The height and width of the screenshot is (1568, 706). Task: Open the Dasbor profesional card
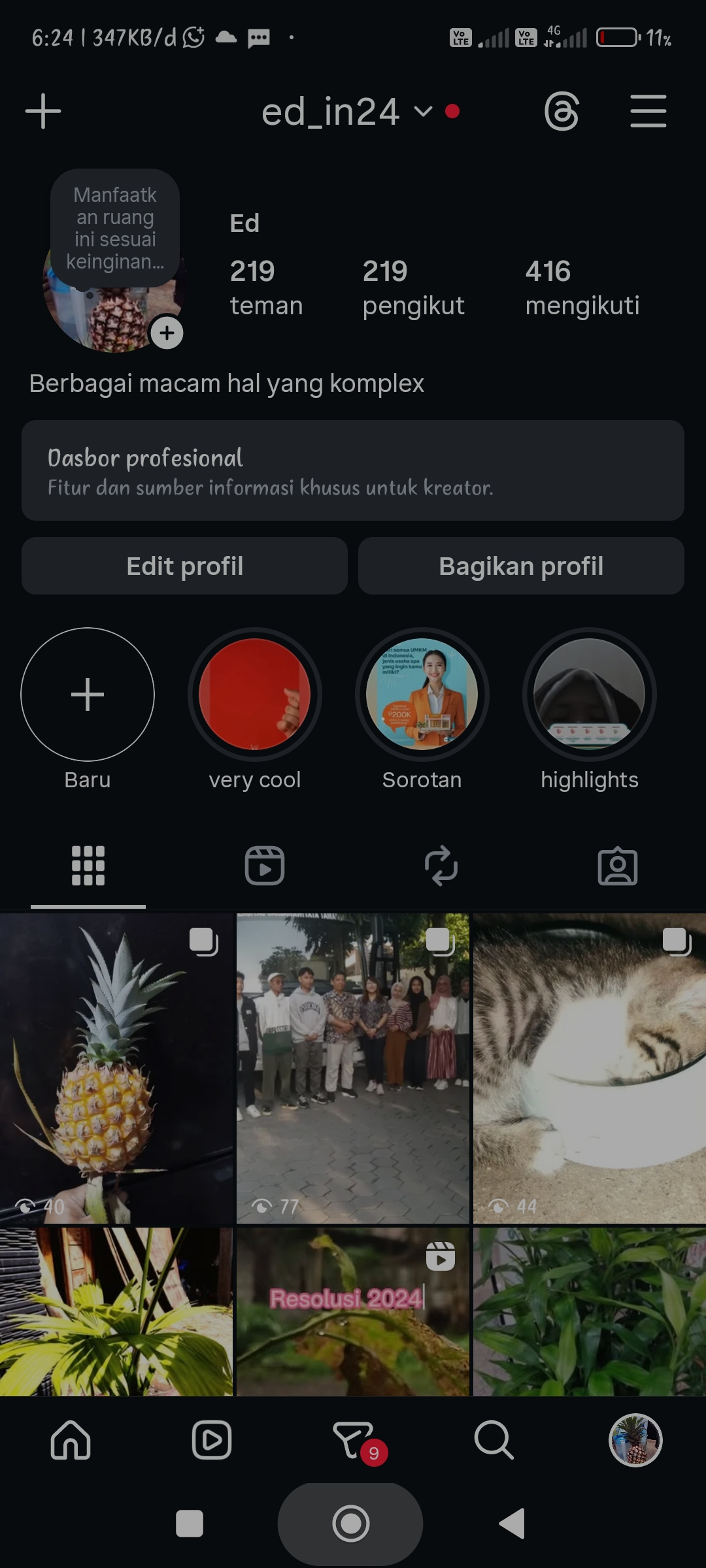tap(353, 470)
